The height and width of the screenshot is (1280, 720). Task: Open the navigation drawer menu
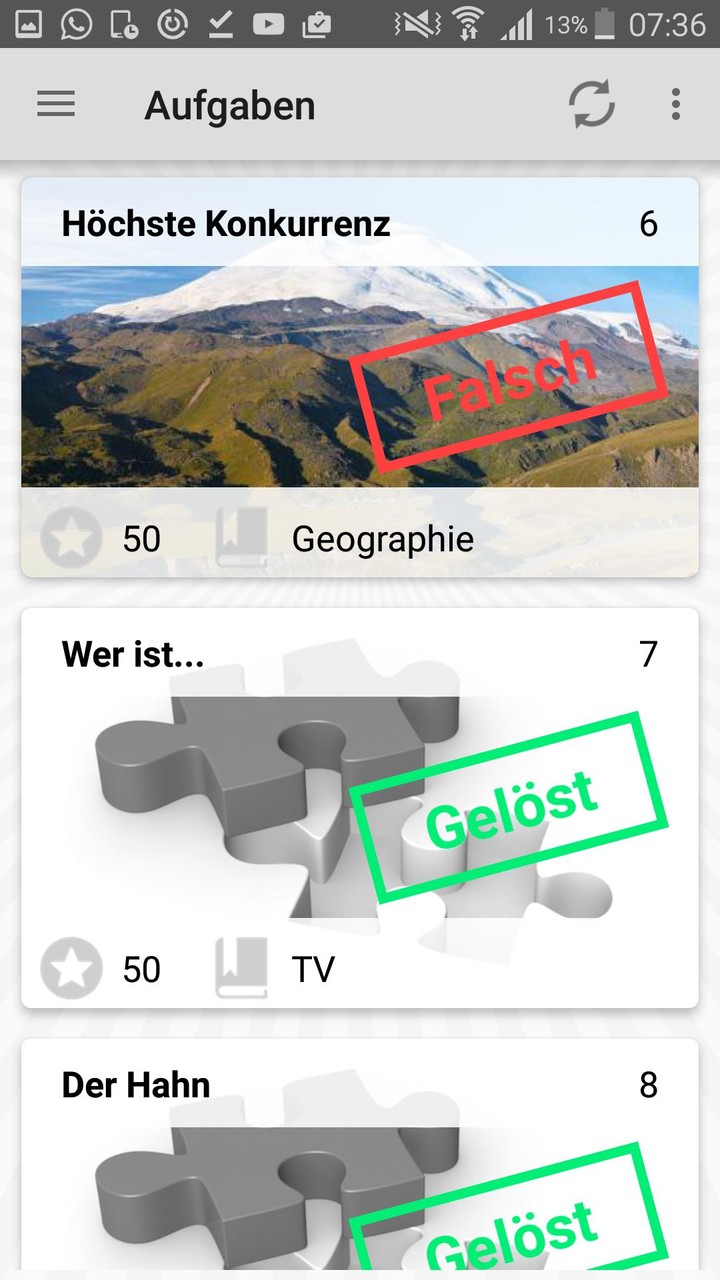[55, 104]
